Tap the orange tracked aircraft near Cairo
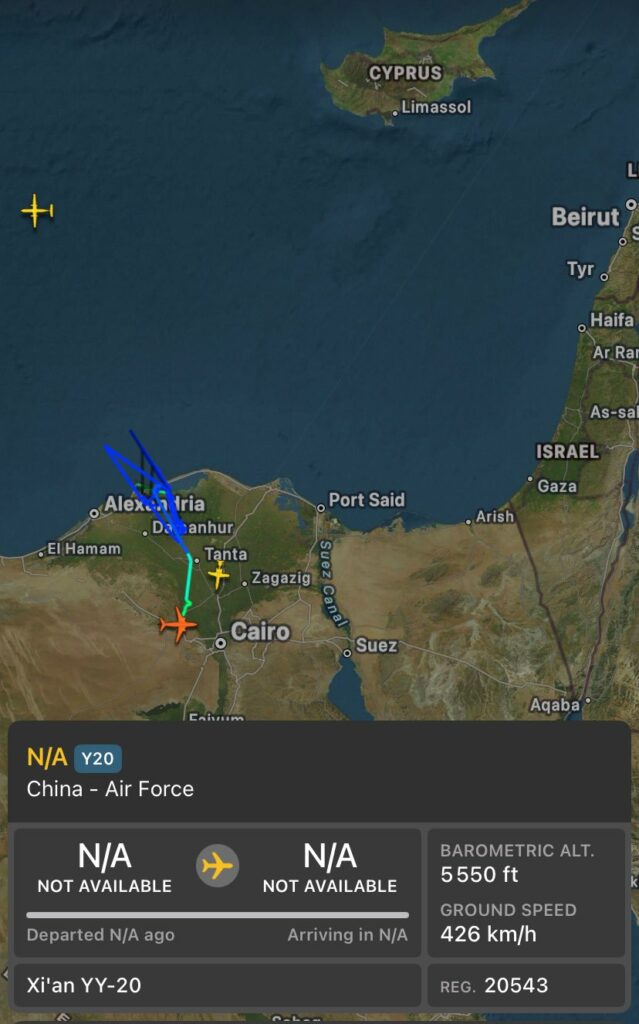 click(179, 625)
